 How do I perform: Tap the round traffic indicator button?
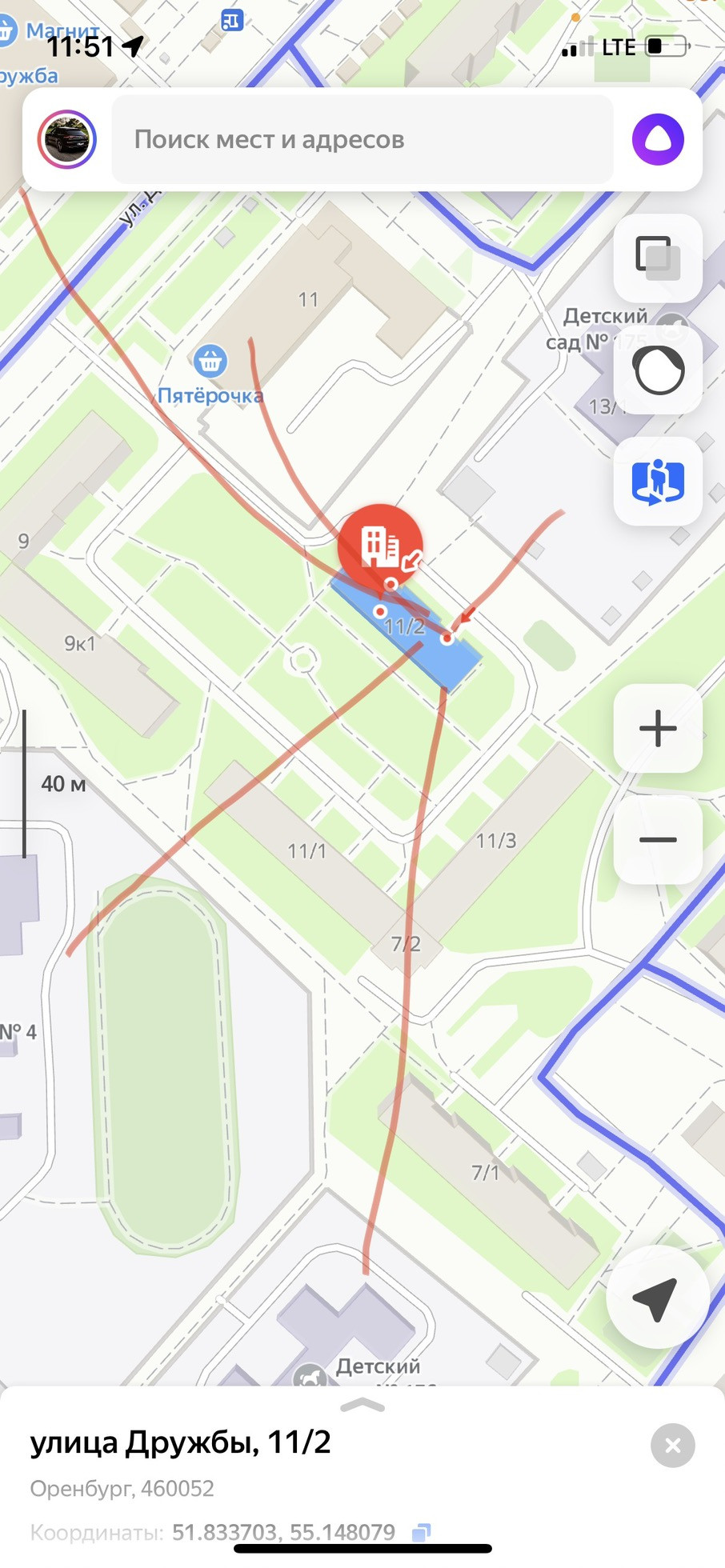658,370
